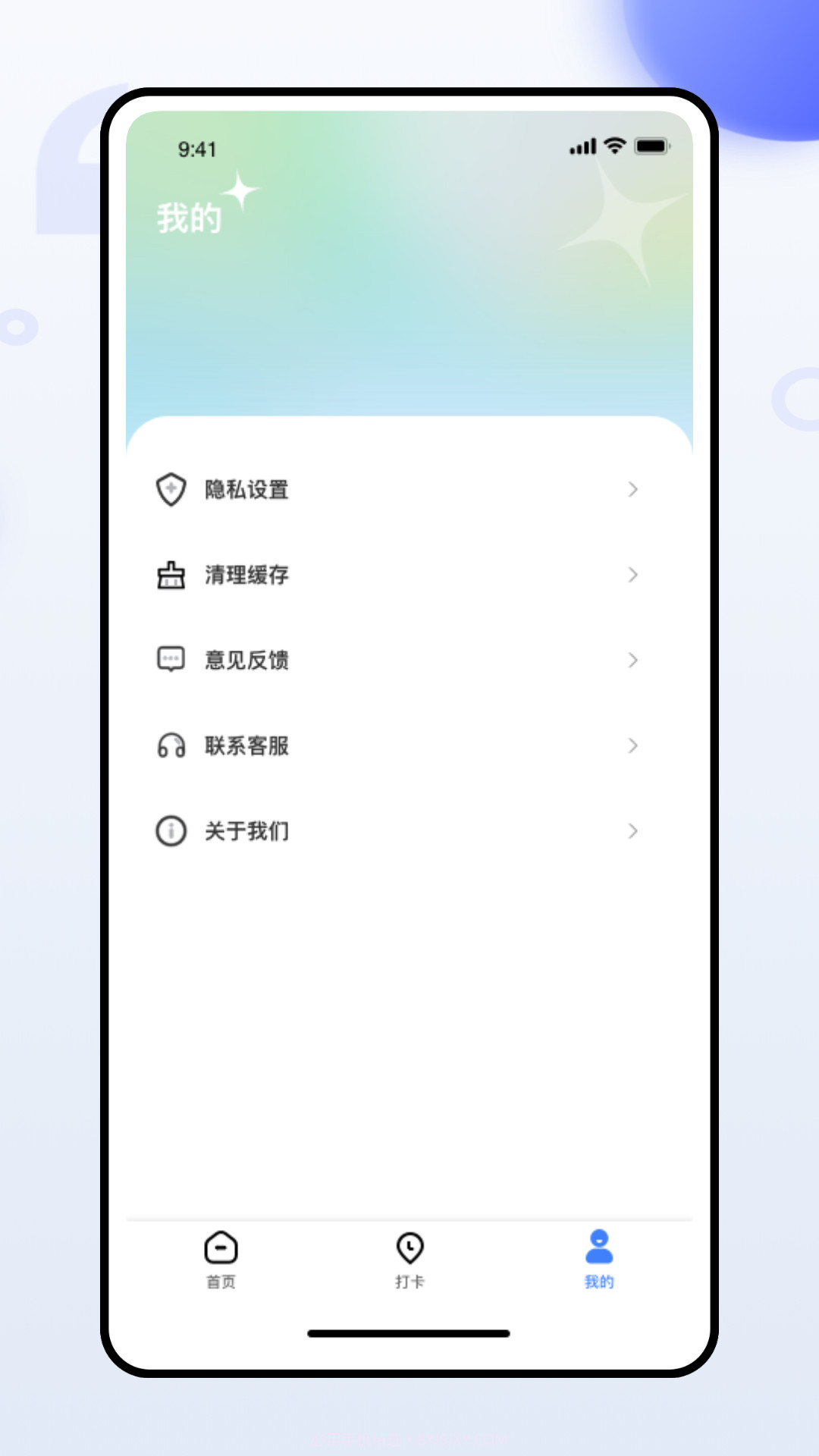Expand the 意见反馈 row arrow
The width and height of the screenshot is (819, 1456).
tap(633, 661)
